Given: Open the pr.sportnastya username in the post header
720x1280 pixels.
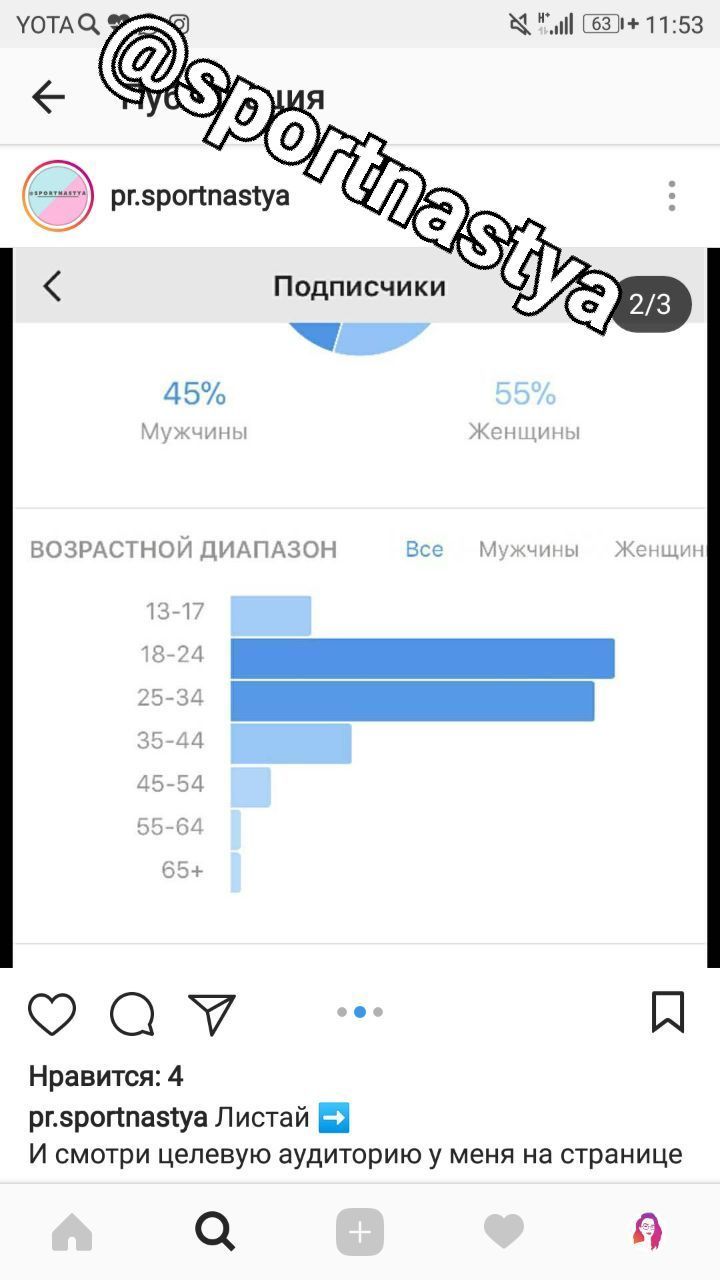Looking at the screenshot, I should pyautogui.click(x=200, y=196).
